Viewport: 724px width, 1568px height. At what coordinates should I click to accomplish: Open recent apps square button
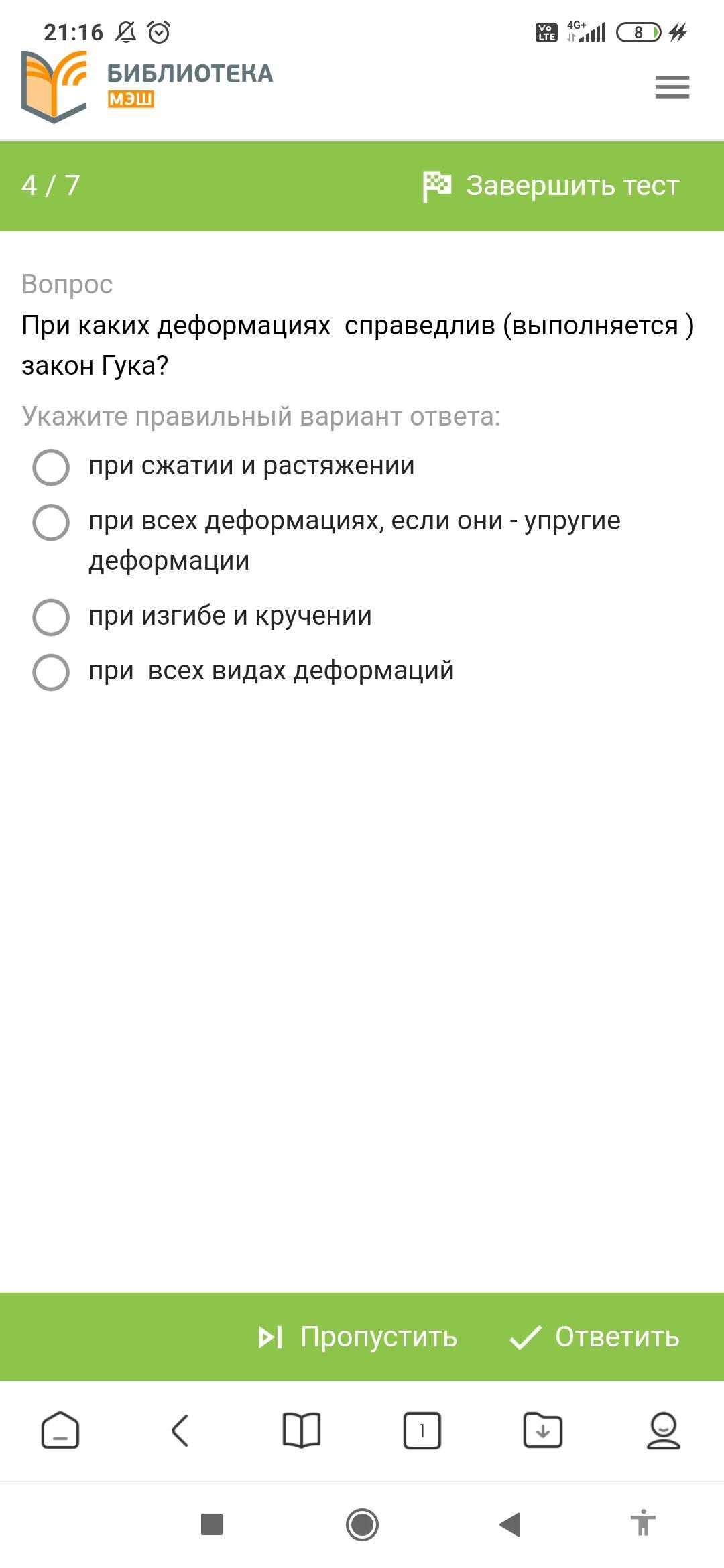pyautogui.click(x=212, y=1524)
